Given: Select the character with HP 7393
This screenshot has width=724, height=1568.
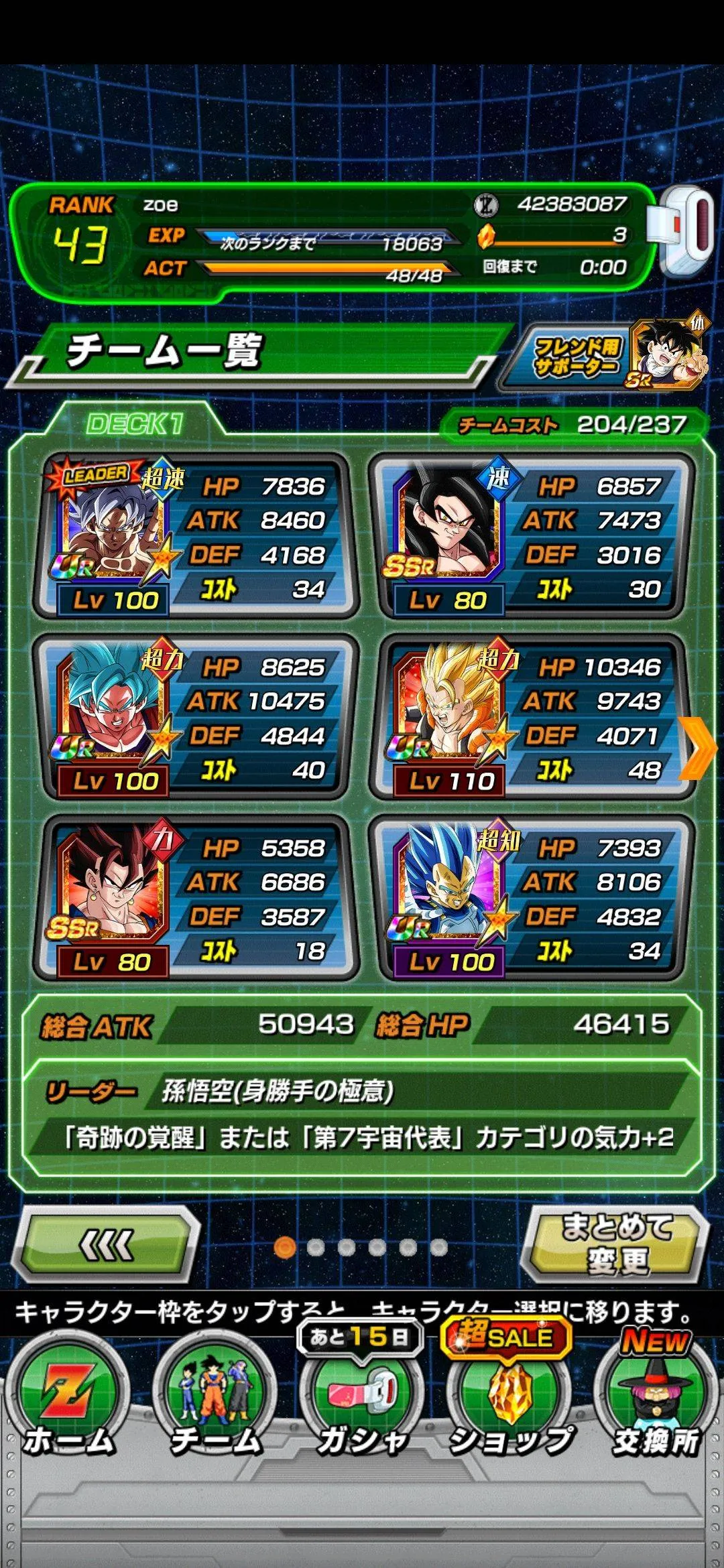Looking at the screenshot, I should [531, 899].
